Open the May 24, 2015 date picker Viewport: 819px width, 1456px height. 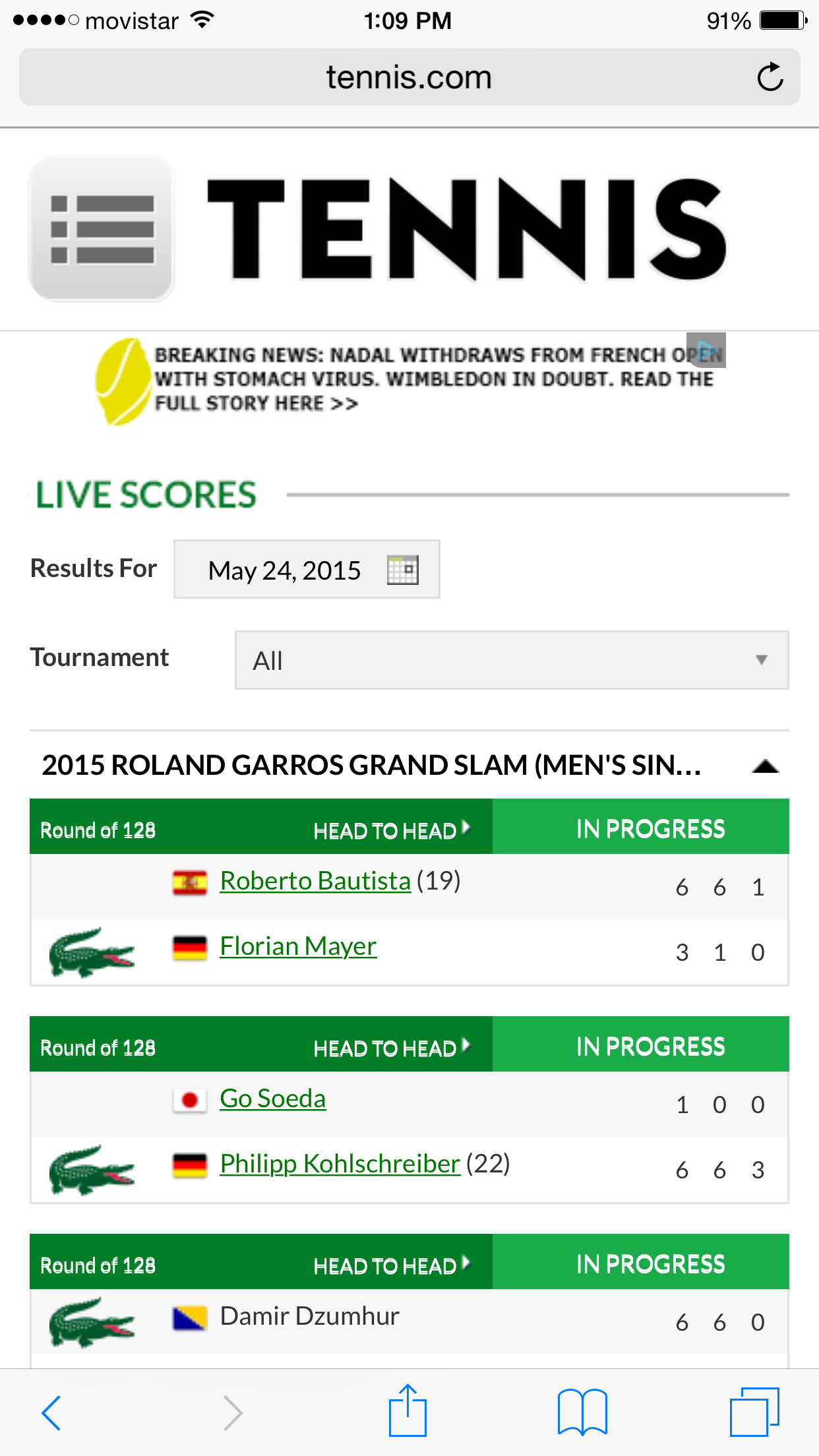[x=307, y=570]
